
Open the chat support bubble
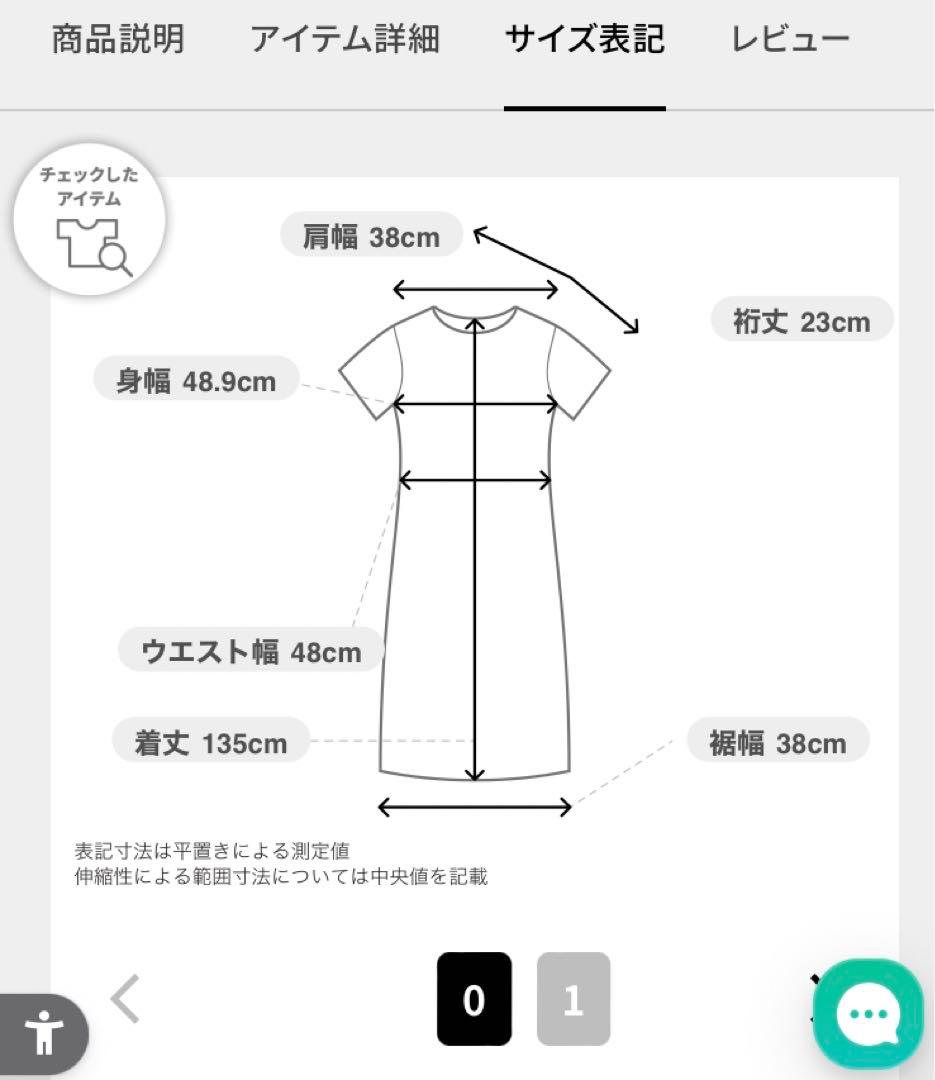[x=868, y=1014]
